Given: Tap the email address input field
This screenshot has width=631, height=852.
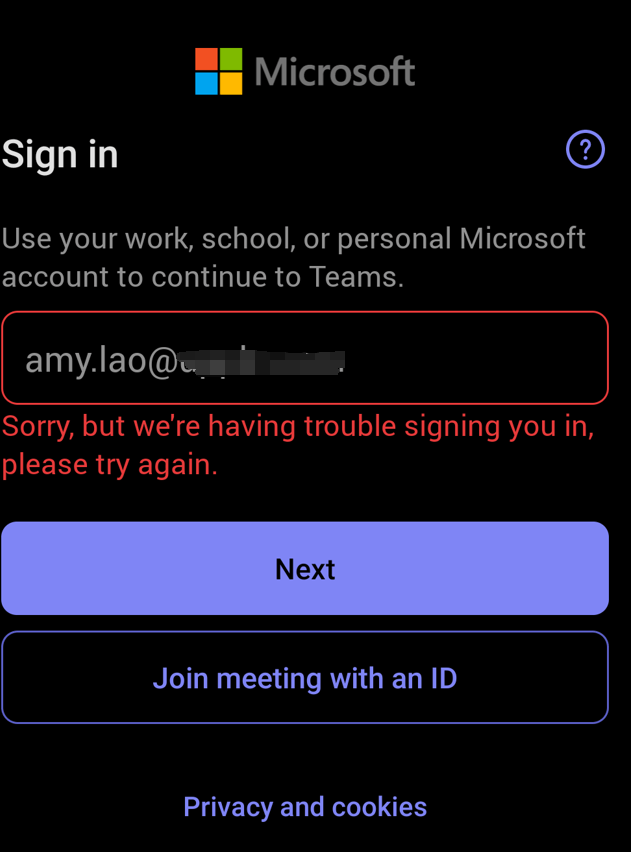Looking at the screenshot, I should (305, 358).
